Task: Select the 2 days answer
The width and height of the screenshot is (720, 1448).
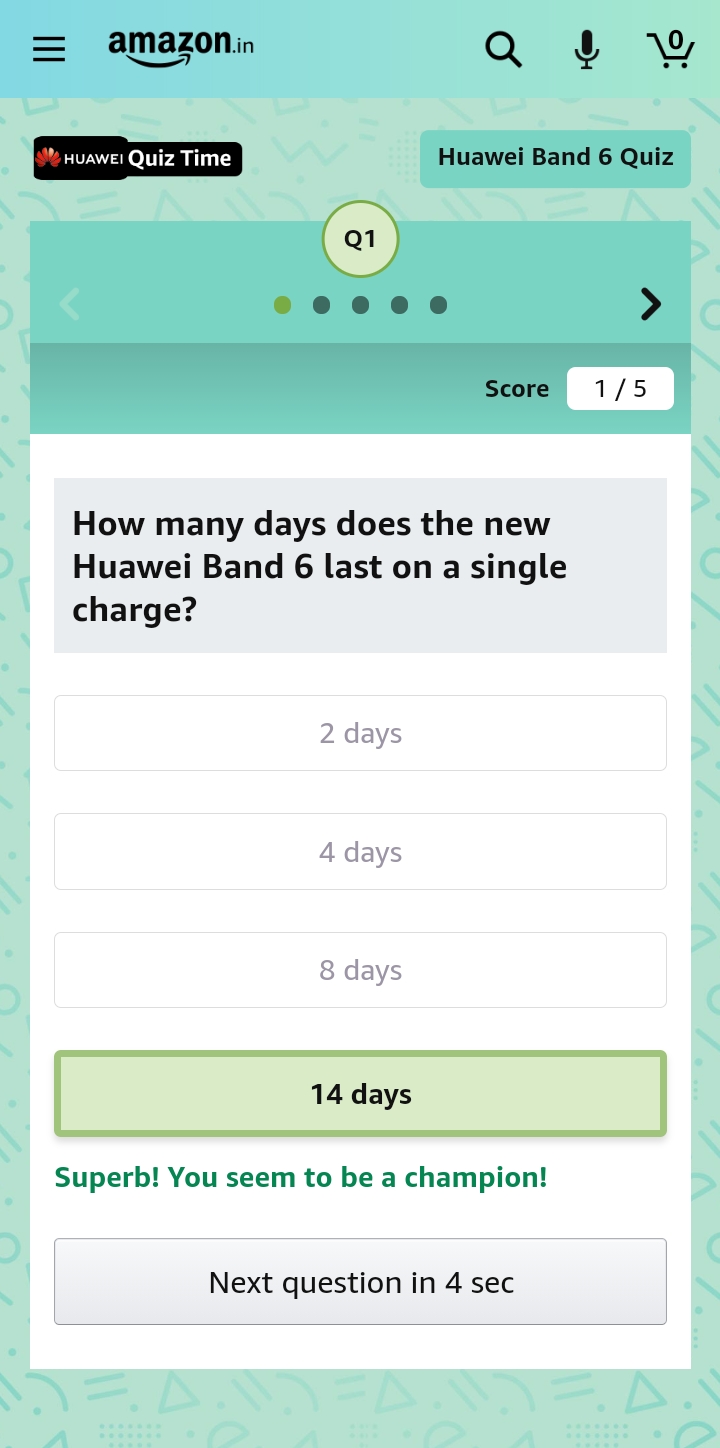Action: click(x=360, y=733)
